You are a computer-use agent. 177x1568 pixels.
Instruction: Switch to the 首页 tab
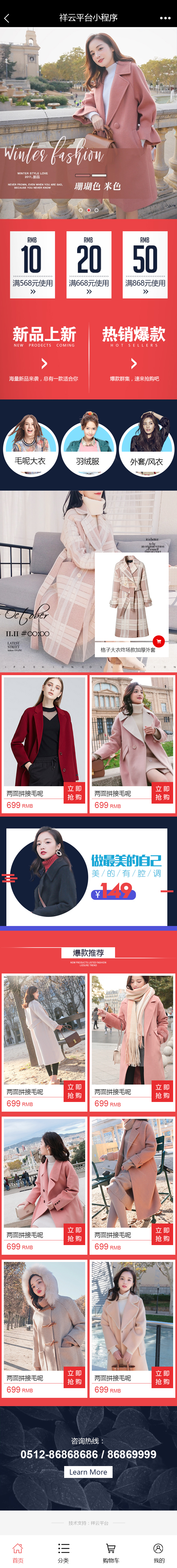[x=18, y=1552]
